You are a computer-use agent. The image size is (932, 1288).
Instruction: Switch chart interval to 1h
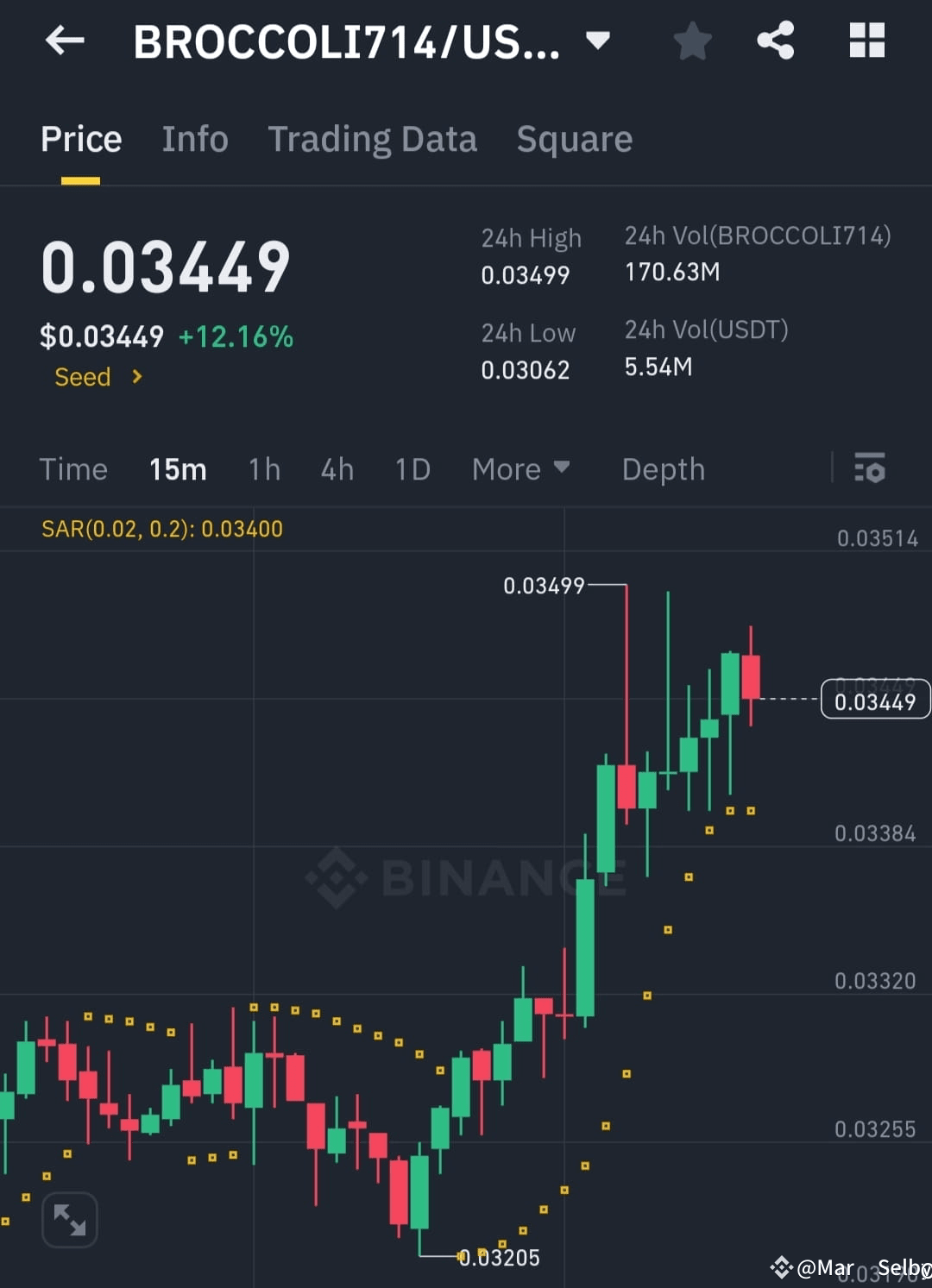pyautogui.click(x=264, y=469)
